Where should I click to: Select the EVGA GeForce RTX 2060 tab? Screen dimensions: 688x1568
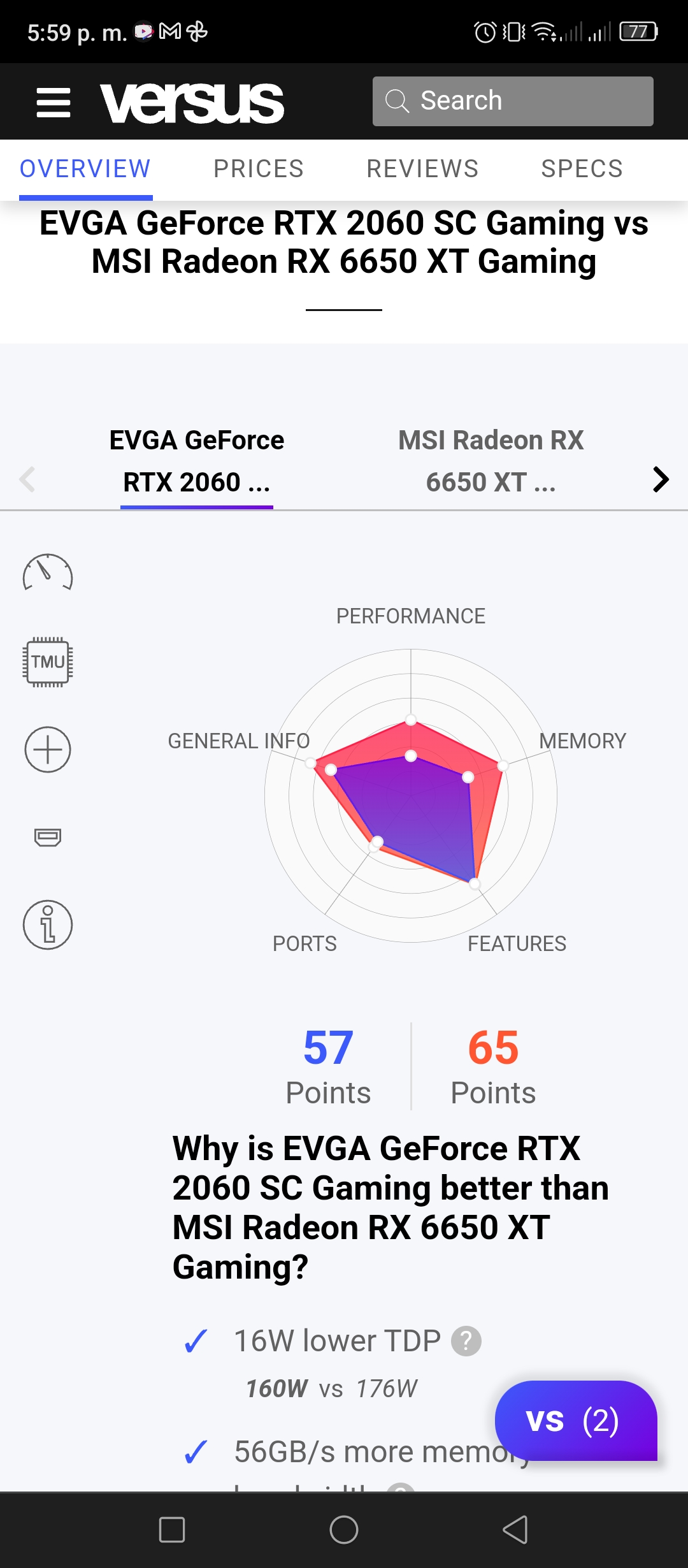pos(197,461)
